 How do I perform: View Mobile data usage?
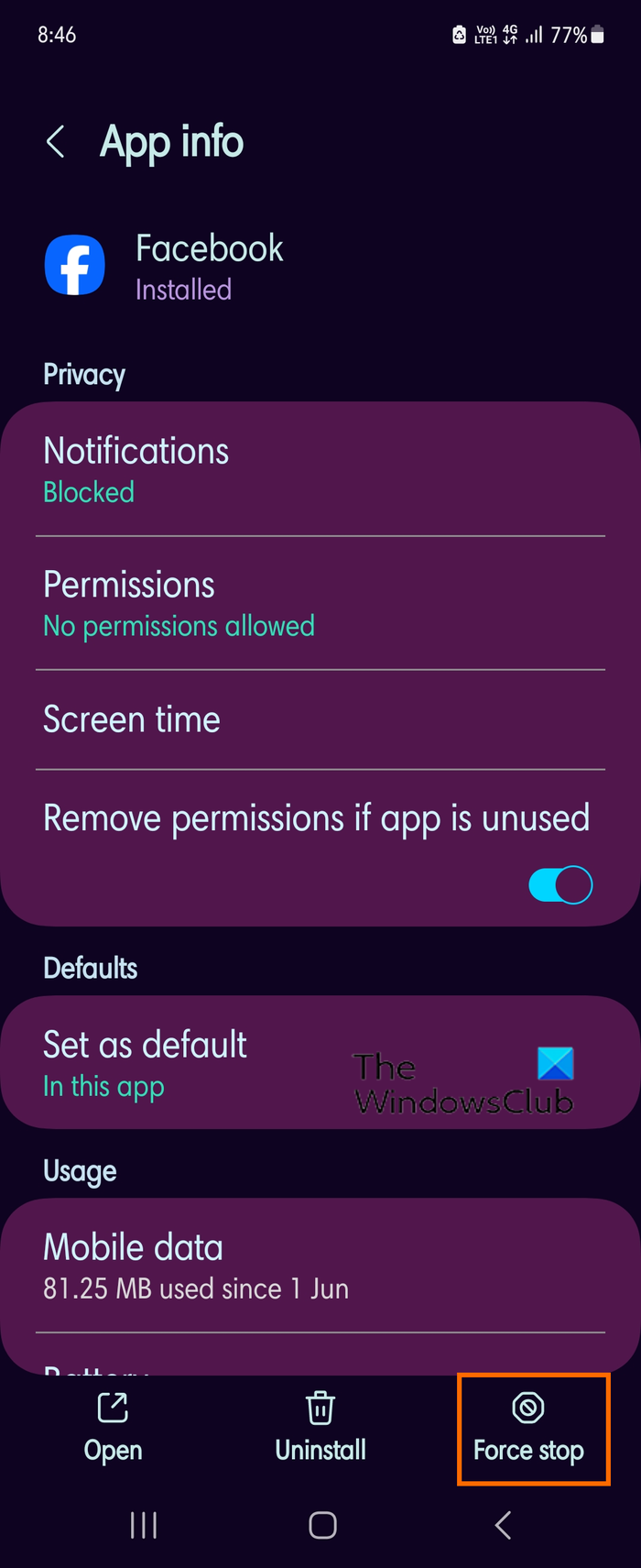(320, 1266)
